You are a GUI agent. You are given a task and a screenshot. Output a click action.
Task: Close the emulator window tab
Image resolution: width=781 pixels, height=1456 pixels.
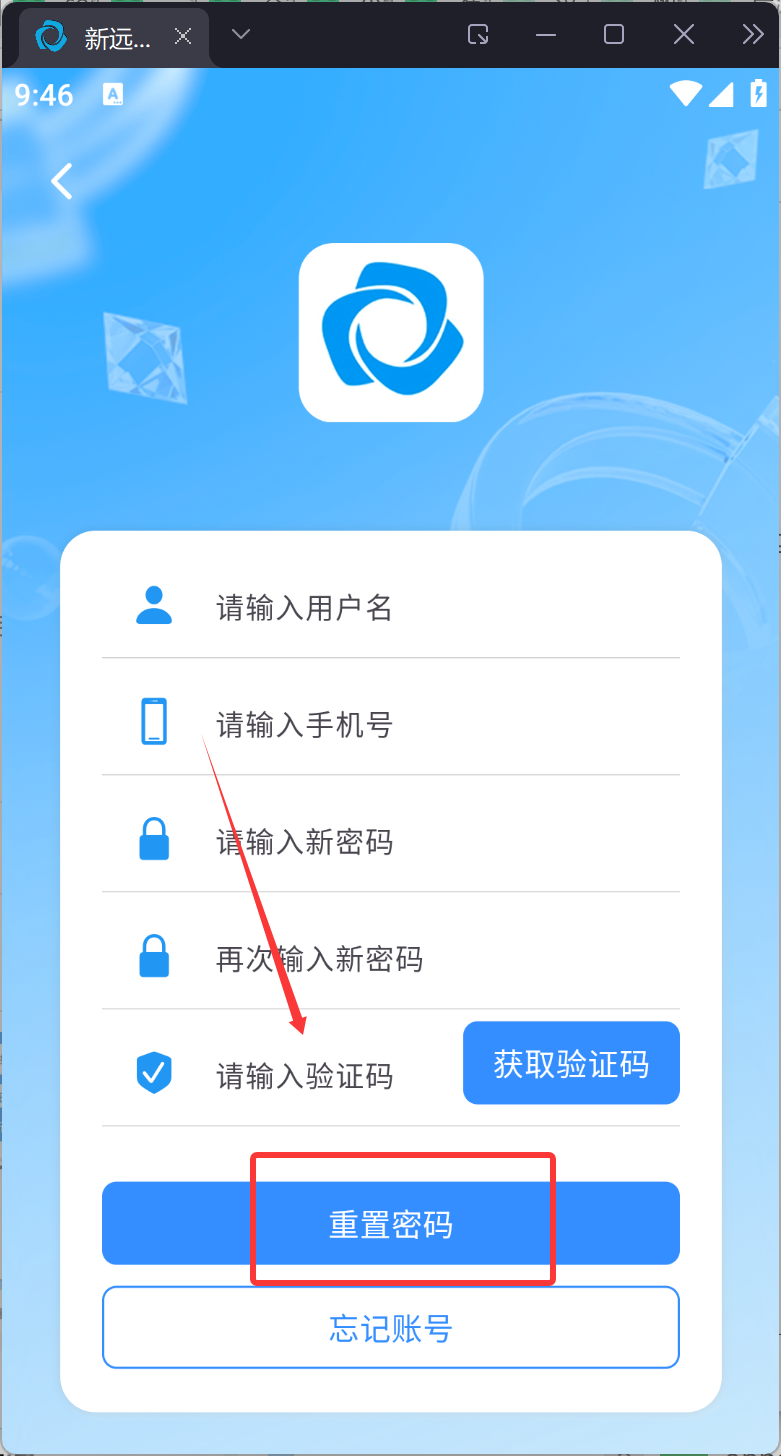point(183,36)
